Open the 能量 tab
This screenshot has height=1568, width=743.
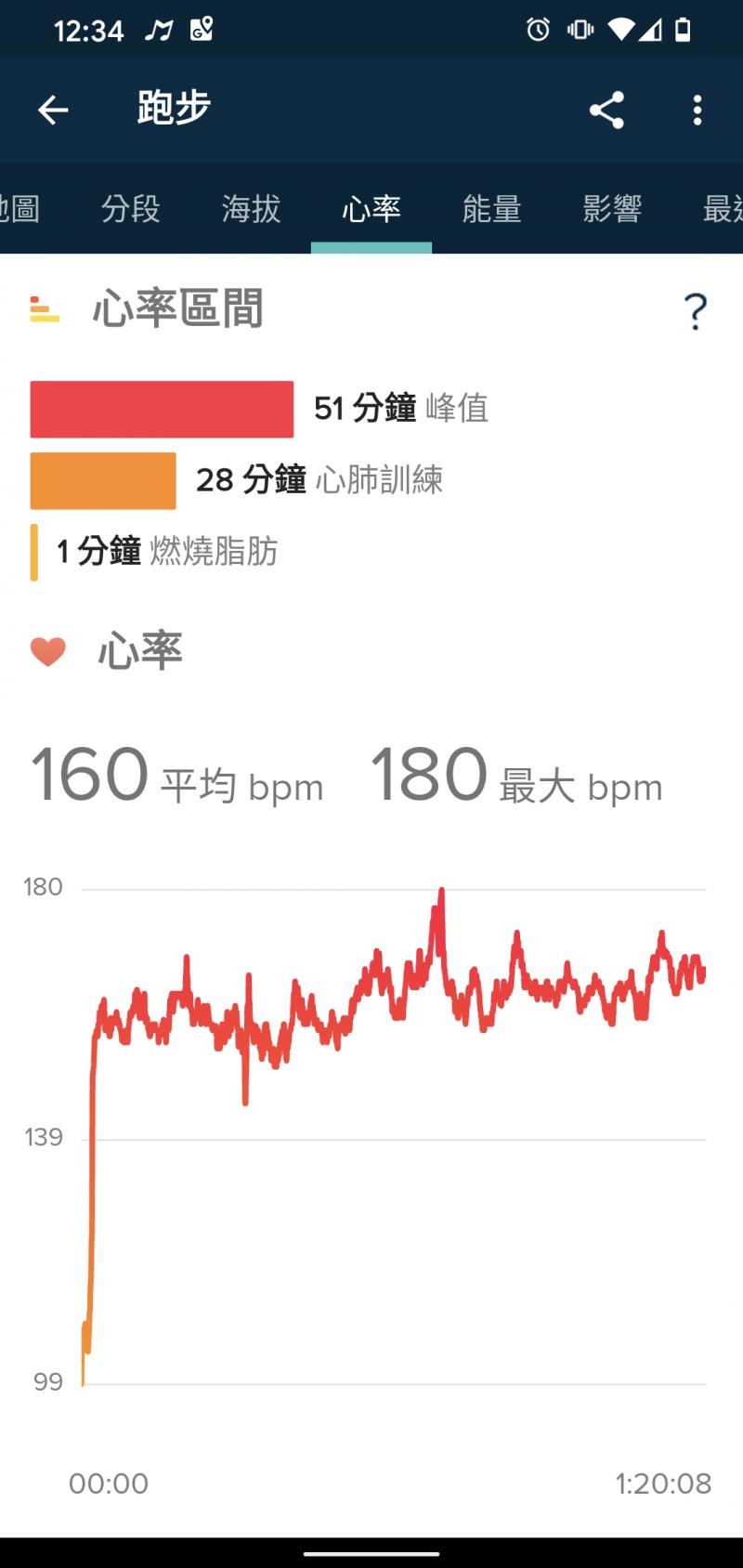tap(492, 209)
